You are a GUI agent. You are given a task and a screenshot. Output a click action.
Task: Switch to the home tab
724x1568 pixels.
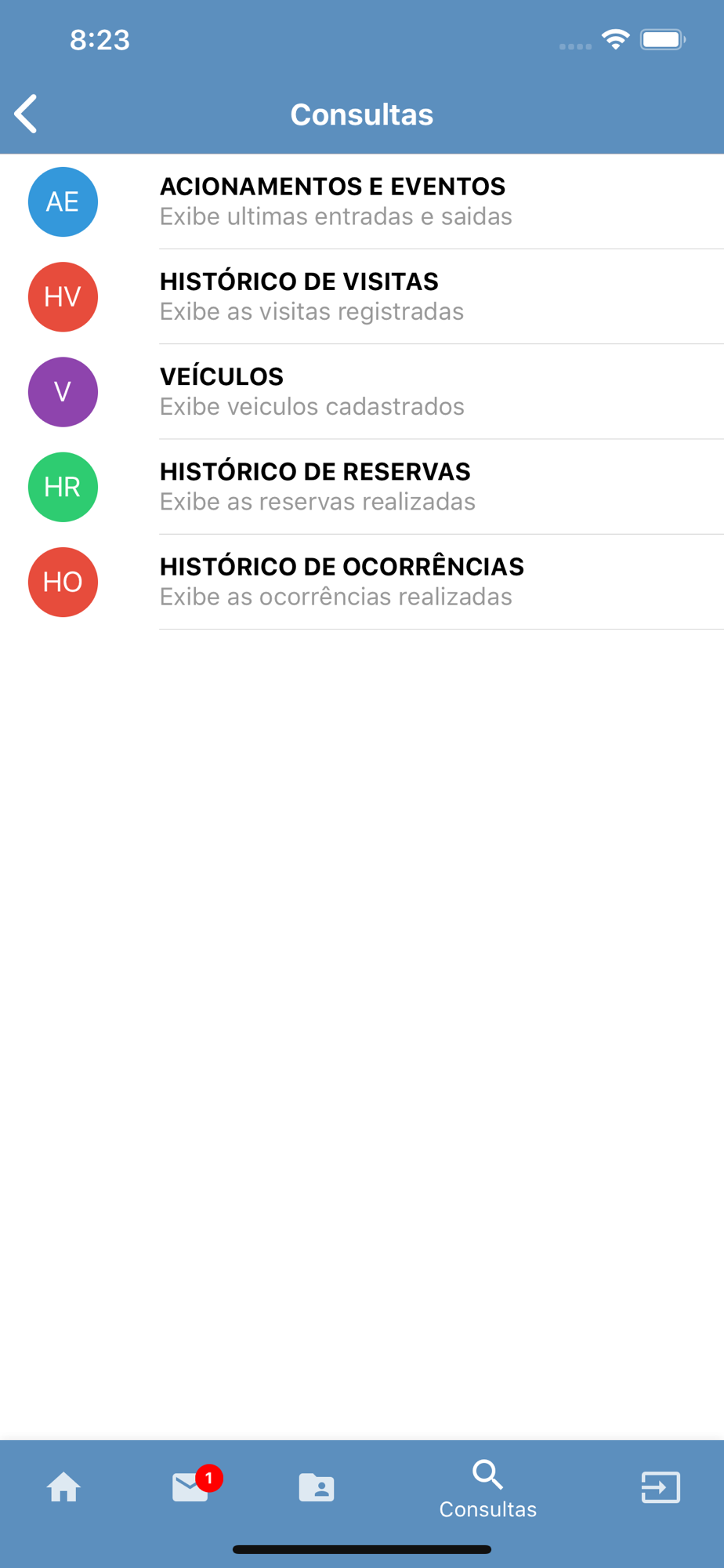click(63, 1487)
